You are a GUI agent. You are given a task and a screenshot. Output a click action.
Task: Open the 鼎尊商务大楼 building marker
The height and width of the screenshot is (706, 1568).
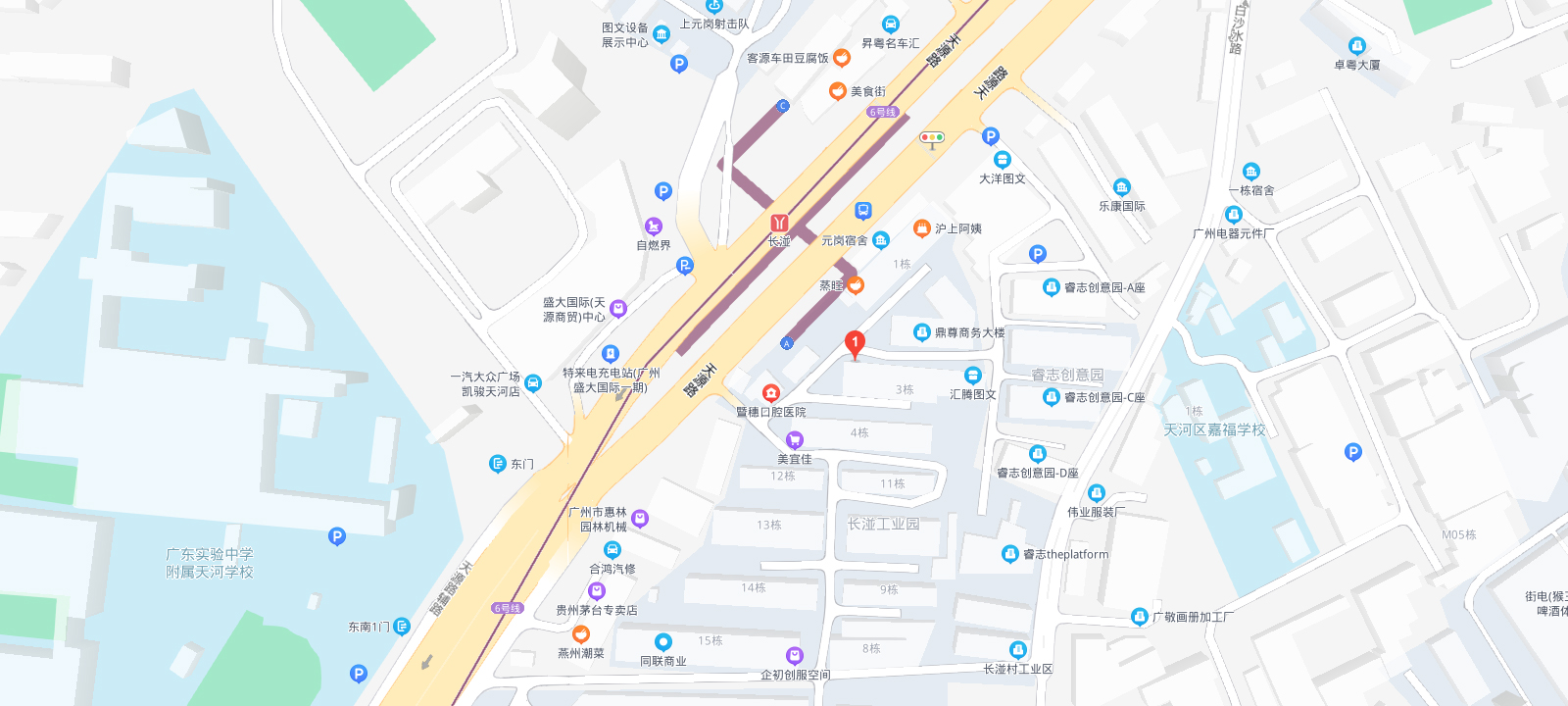coord(921,332)
